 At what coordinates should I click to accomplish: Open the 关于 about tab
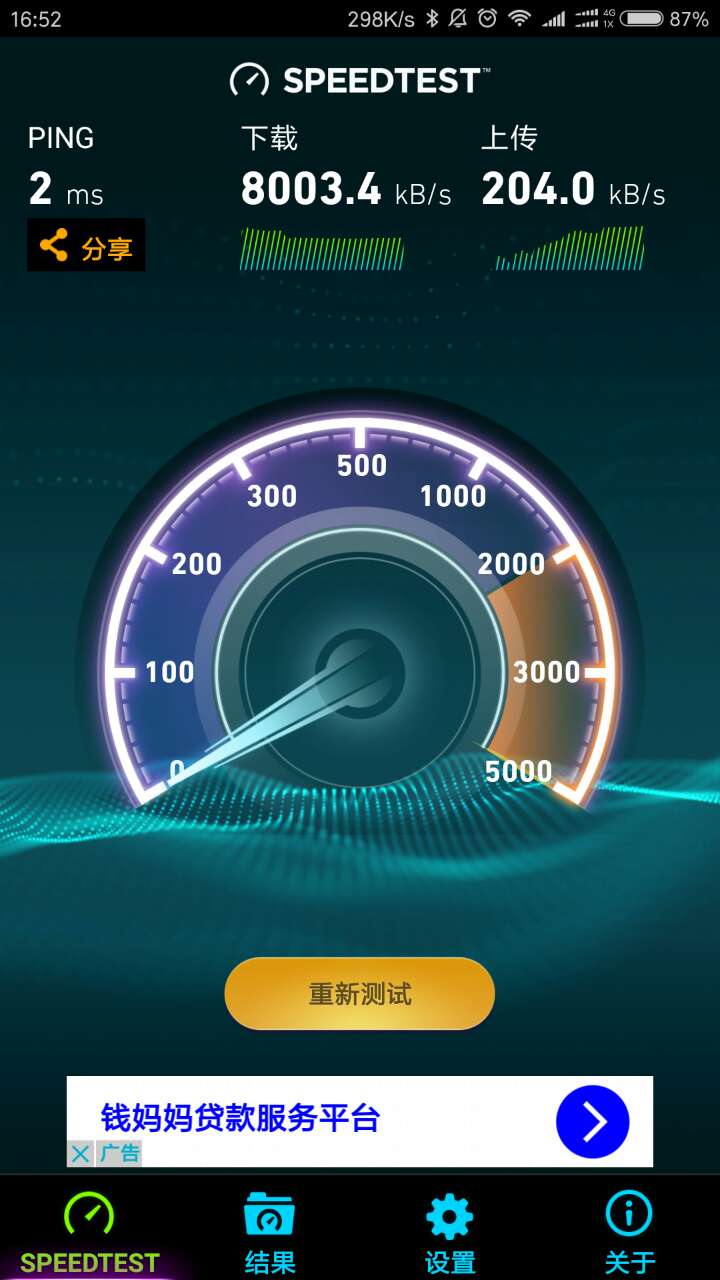point(629,1232)
